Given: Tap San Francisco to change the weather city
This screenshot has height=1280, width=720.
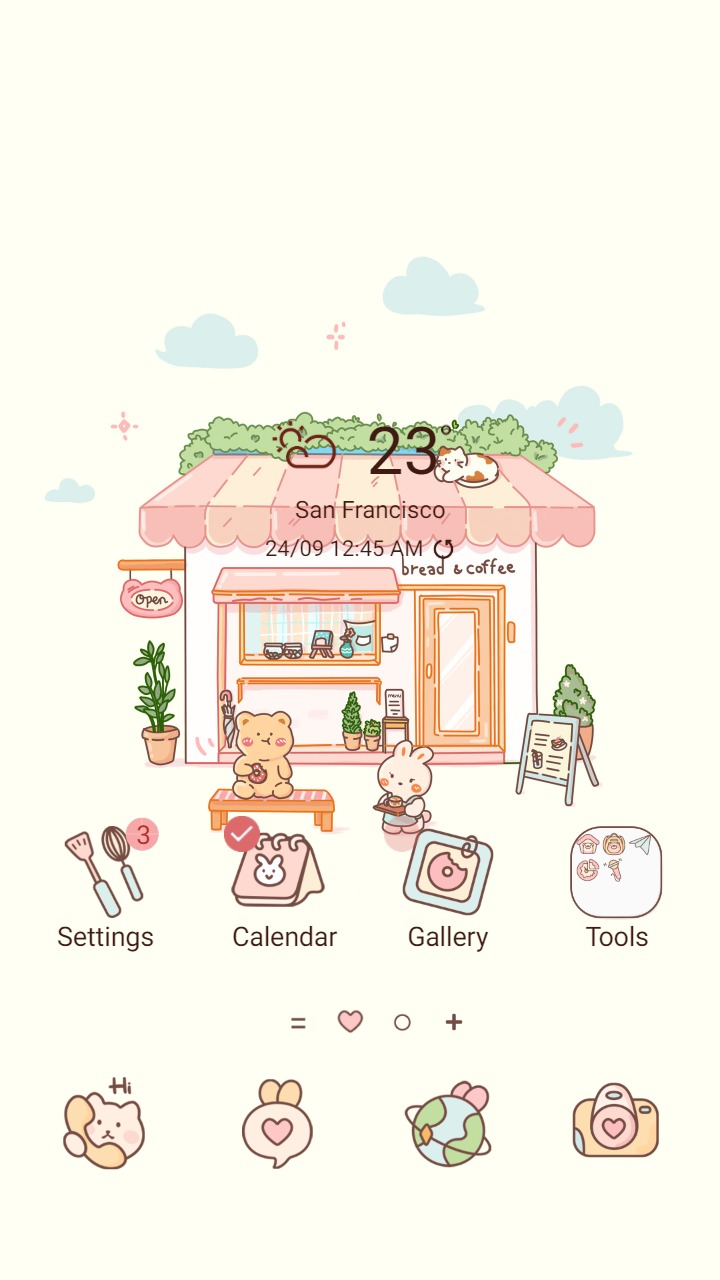Looking at the screenshot, I should (x=369, y=509).
